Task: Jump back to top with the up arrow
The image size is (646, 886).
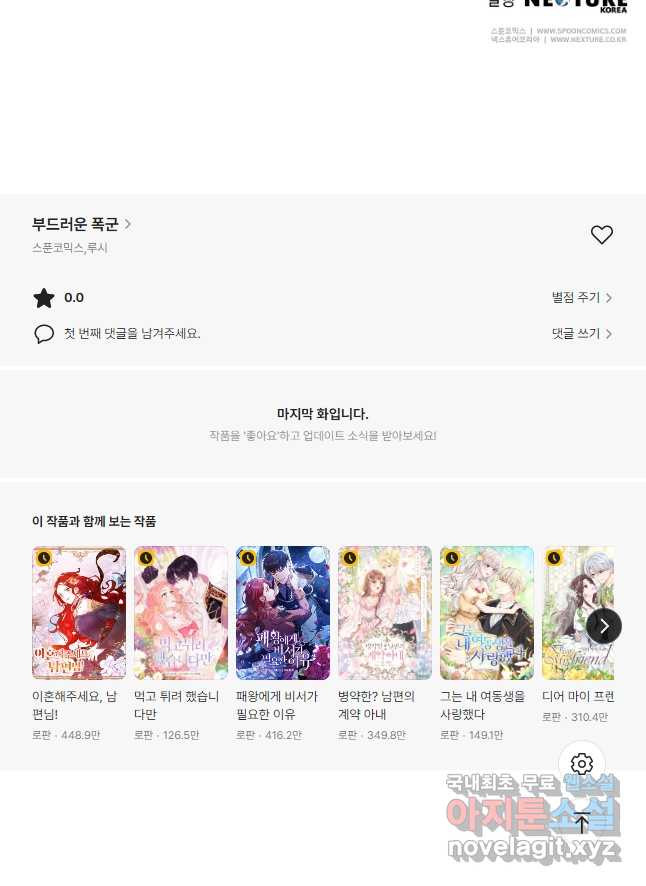Action: click(x=582, y=822)
